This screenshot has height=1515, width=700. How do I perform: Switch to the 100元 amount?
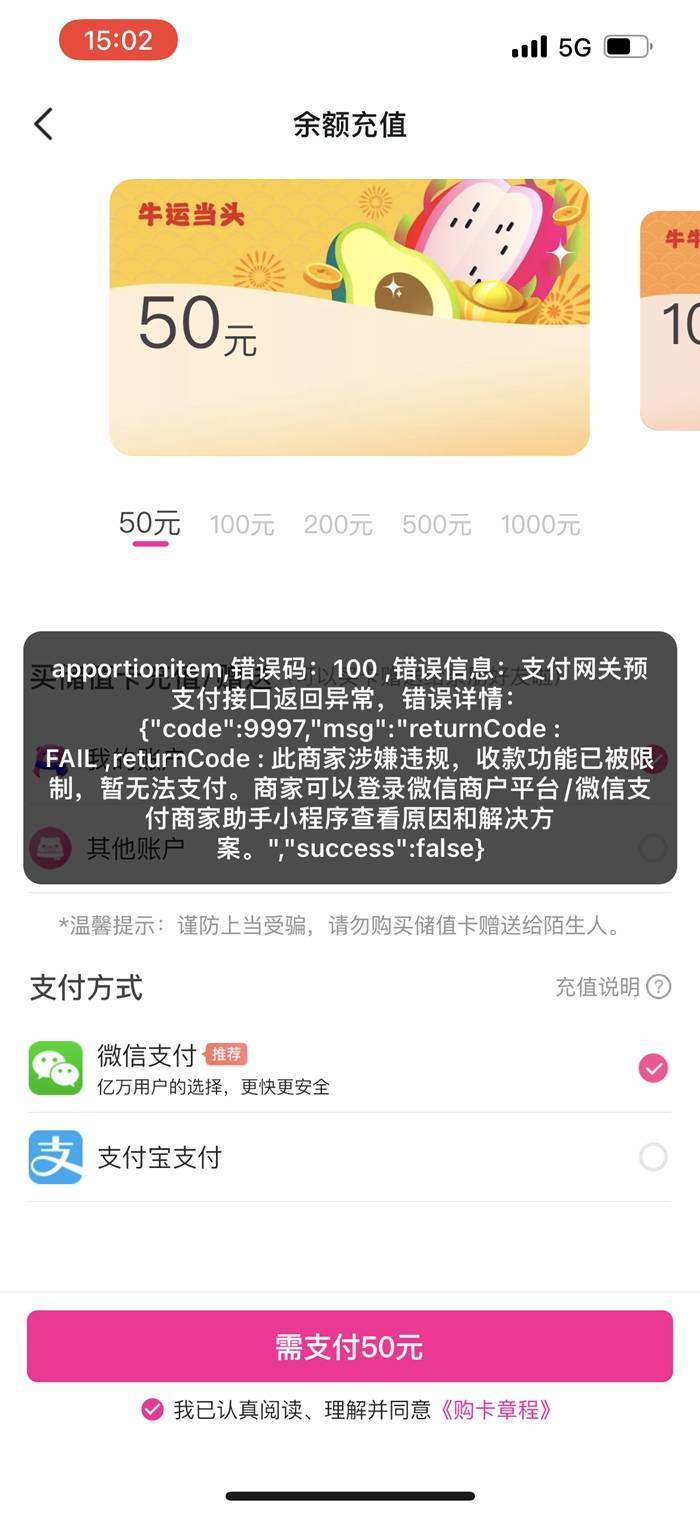click(241, 524)
